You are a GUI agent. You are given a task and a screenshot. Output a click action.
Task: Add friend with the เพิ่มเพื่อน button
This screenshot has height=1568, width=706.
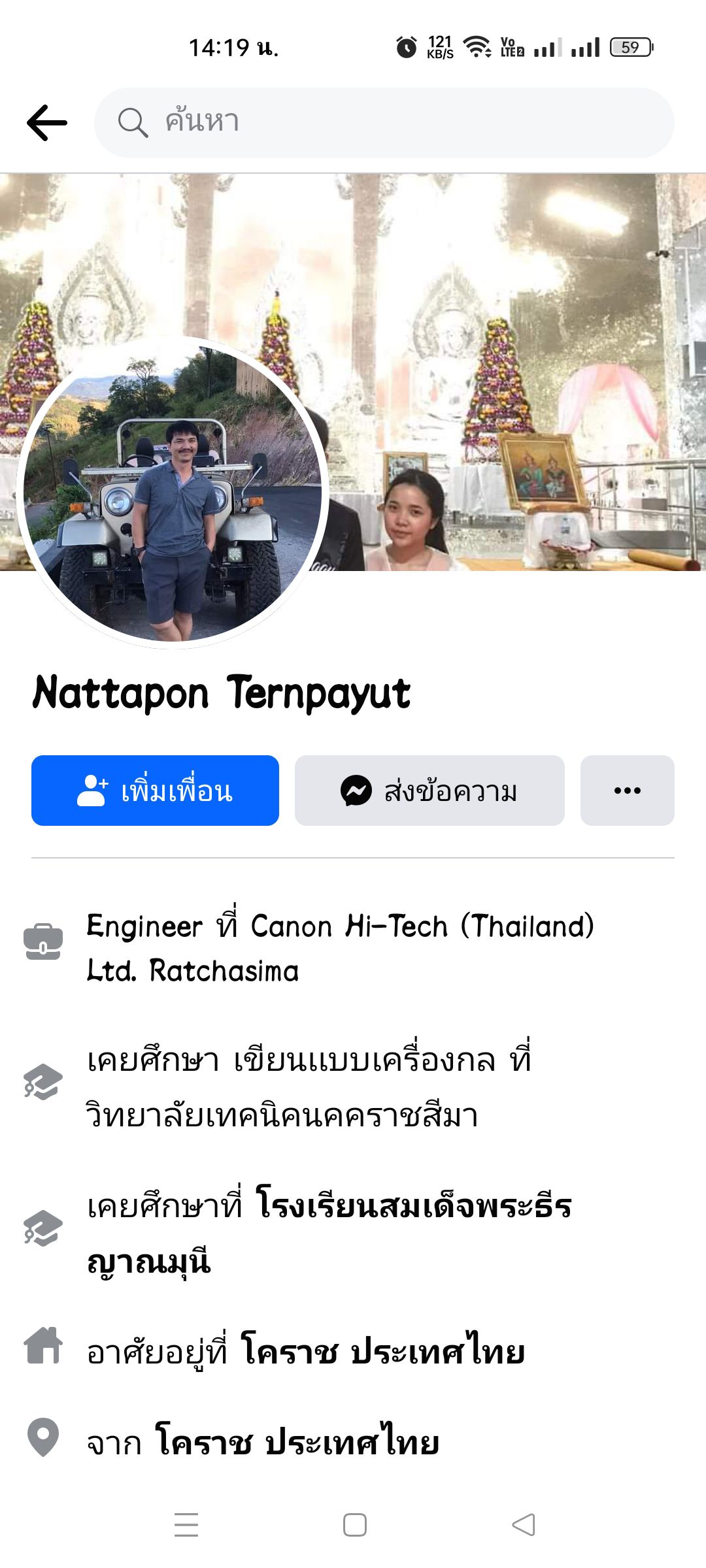point(155,791)
